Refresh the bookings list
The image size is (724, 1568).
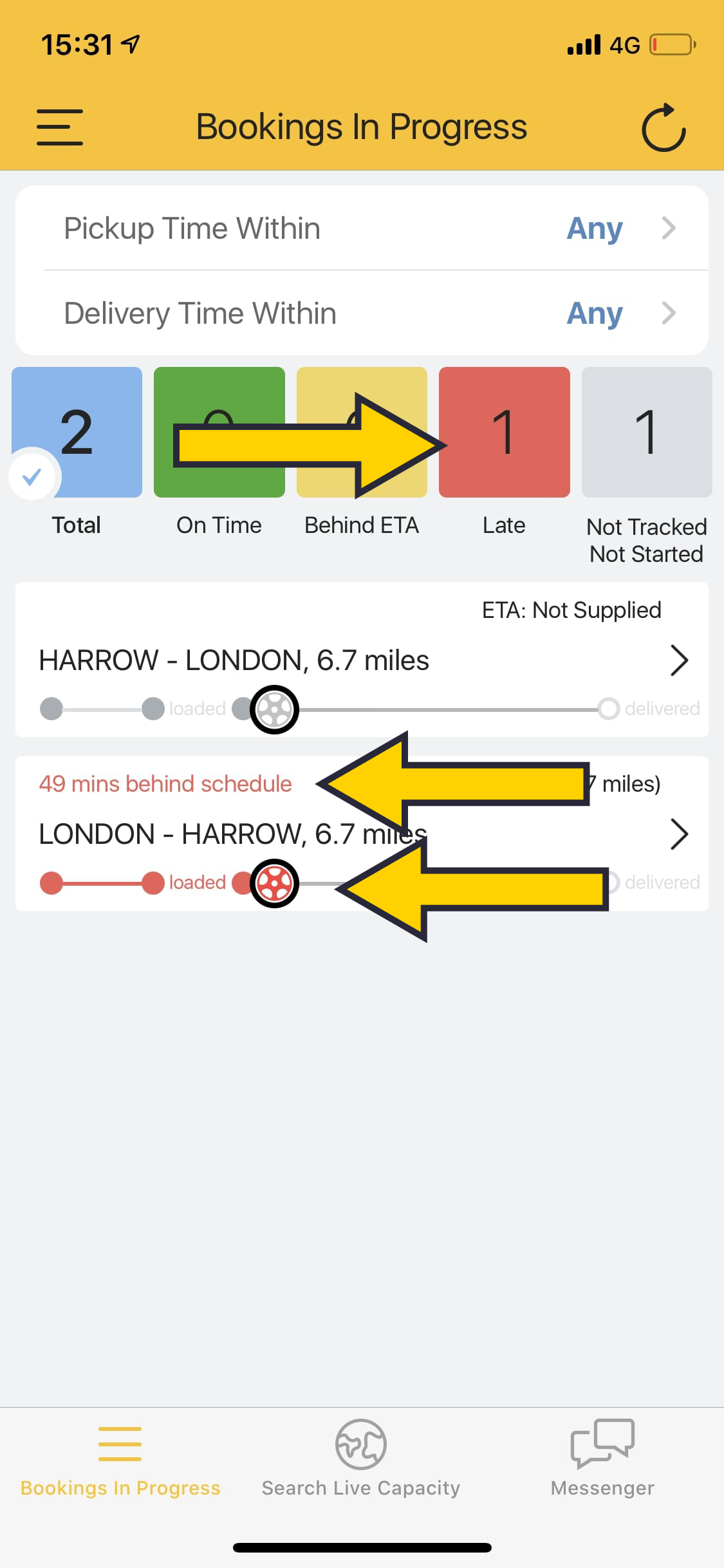664,128
